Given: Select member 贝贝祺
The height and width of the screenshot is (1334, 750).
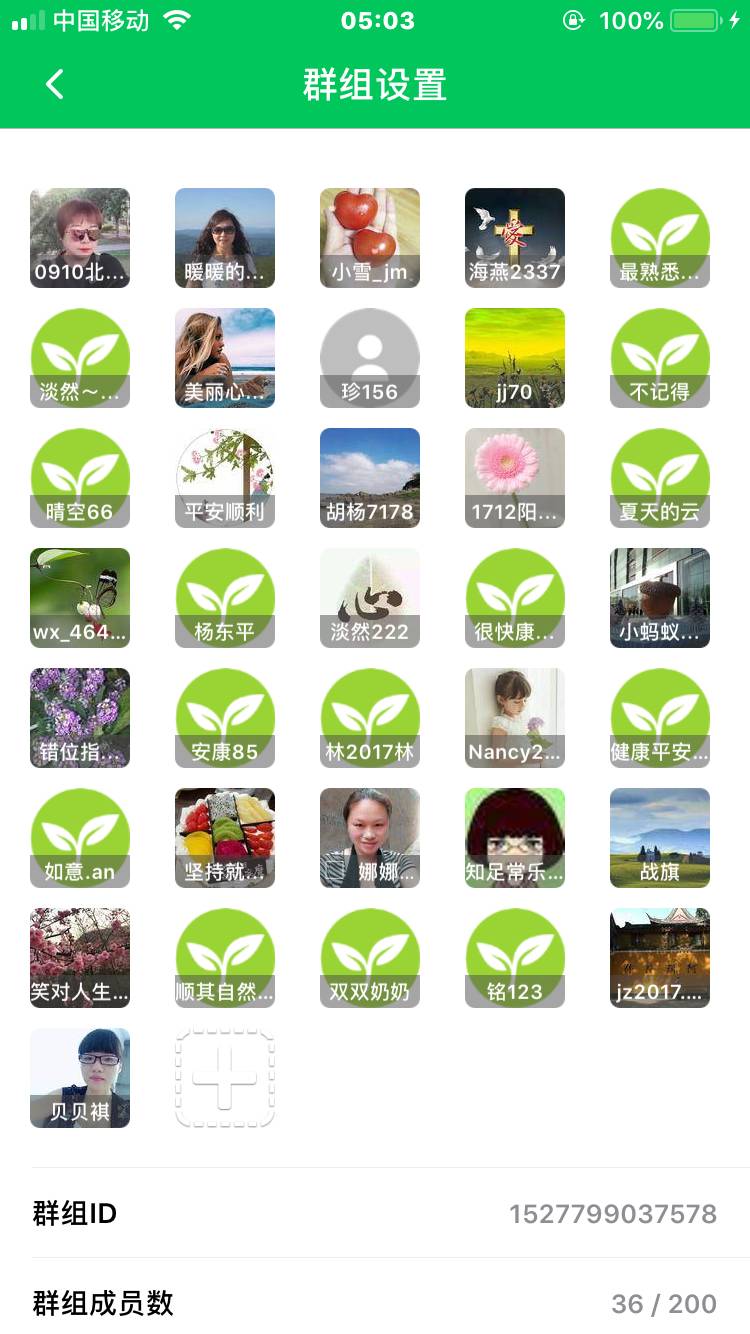Looking at the screenshot, I should [80, 1078].
